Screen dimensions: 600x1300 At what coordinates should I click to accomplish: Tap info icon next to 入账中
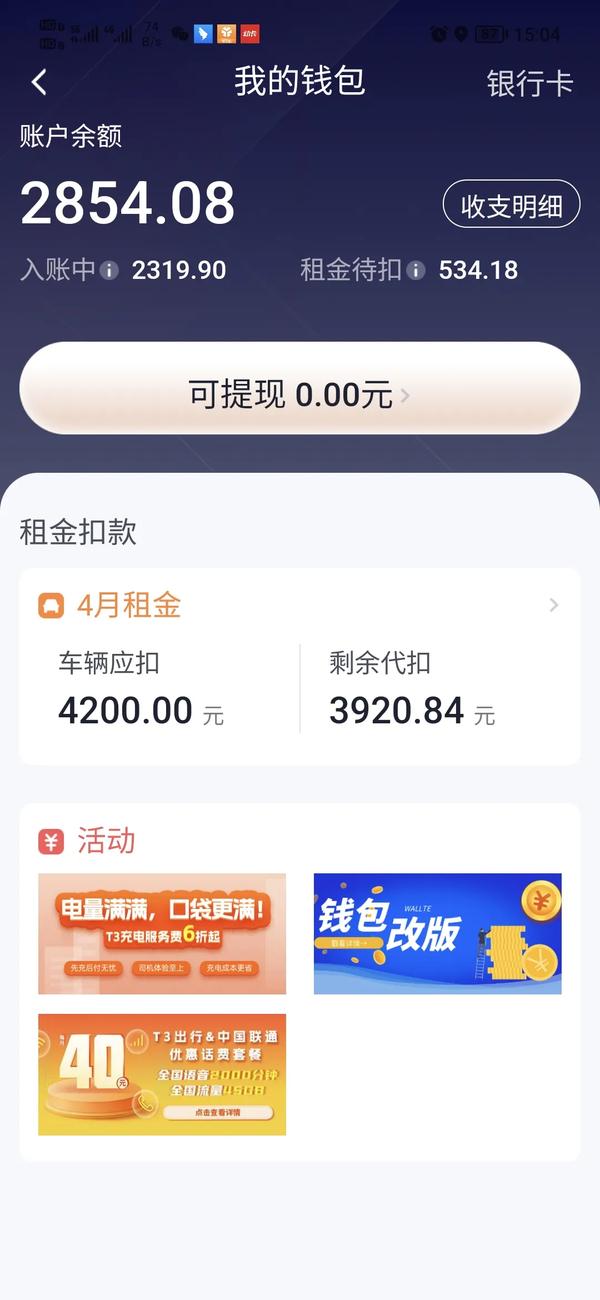(110, 271)
